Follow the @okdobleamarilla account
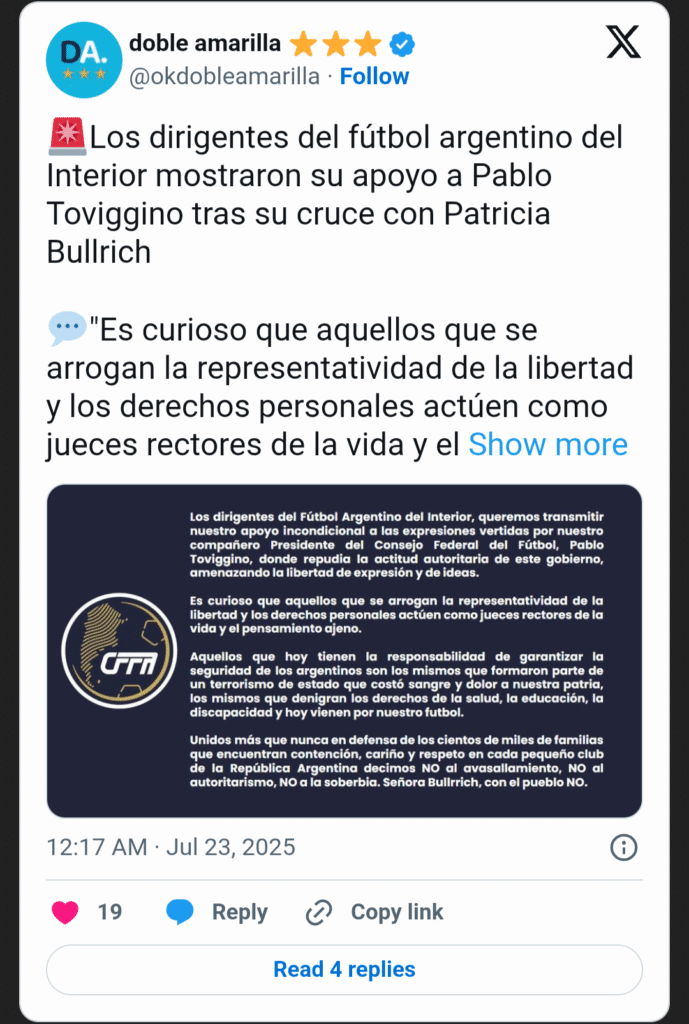 point(374,76)
